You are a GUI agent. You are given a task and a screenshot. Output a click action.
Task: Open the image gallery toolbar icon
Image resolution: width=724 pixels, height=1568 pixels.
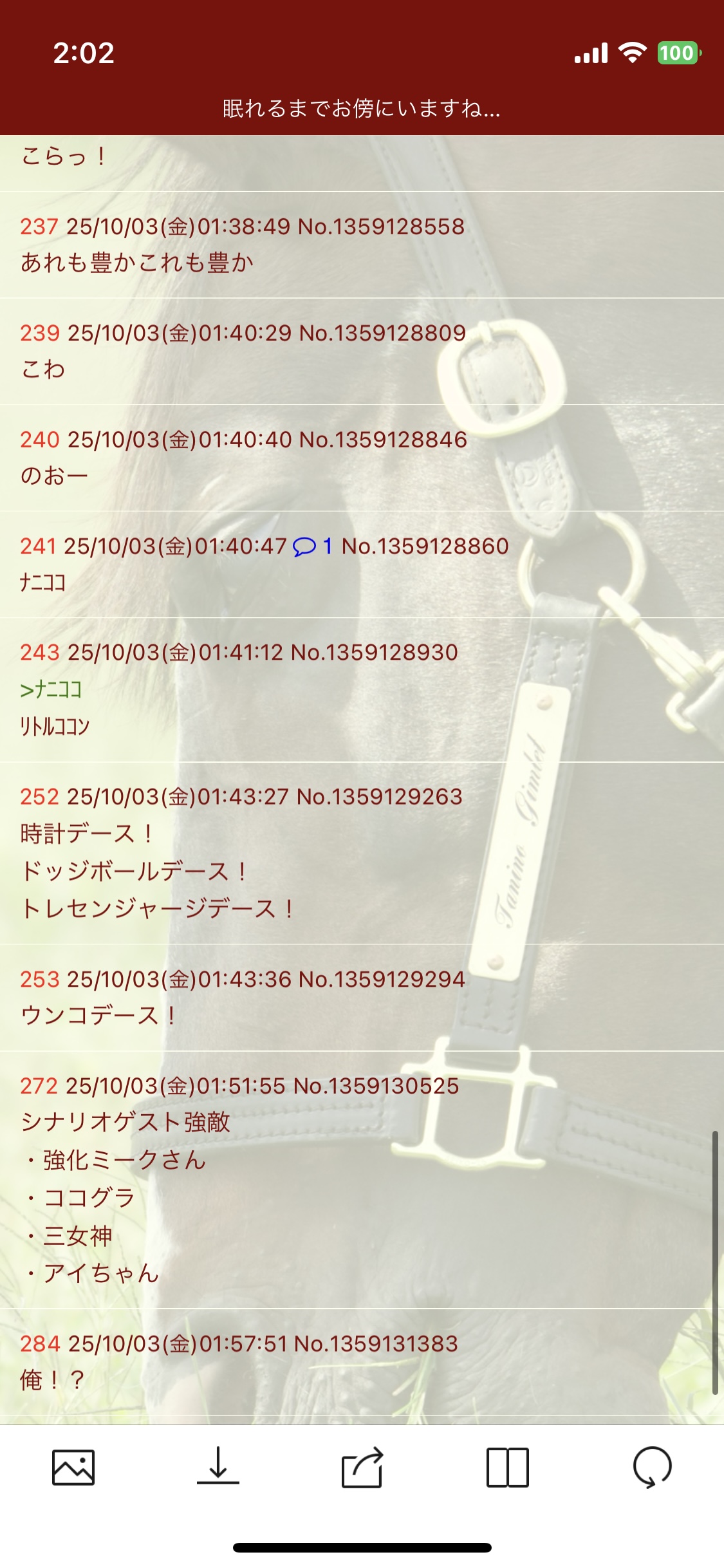tap(73, 1467)
